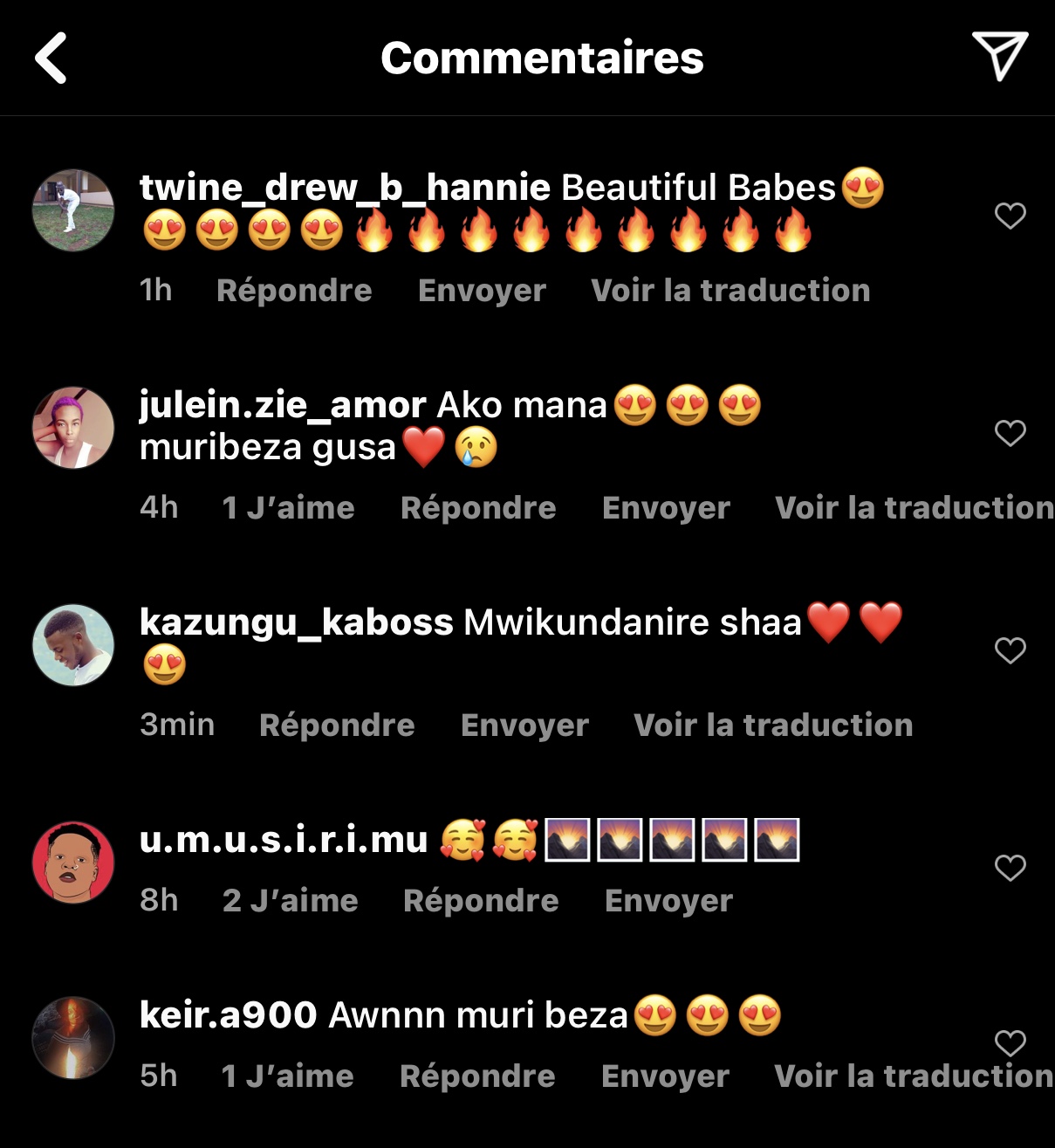
Task: Tap Envoyer under julein.zie_amor's comment
Action: [666, 508]
